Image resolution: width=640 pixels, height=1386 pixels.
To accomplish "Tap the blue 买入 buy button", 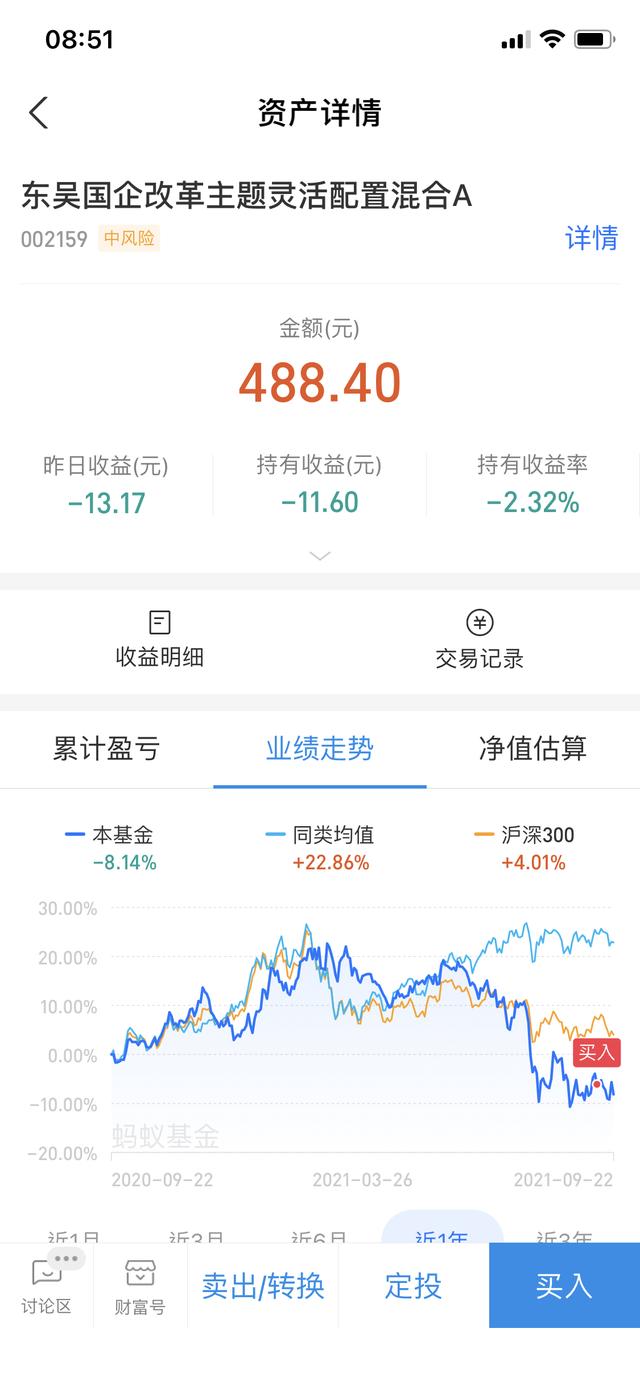I will pos(564,1285).
